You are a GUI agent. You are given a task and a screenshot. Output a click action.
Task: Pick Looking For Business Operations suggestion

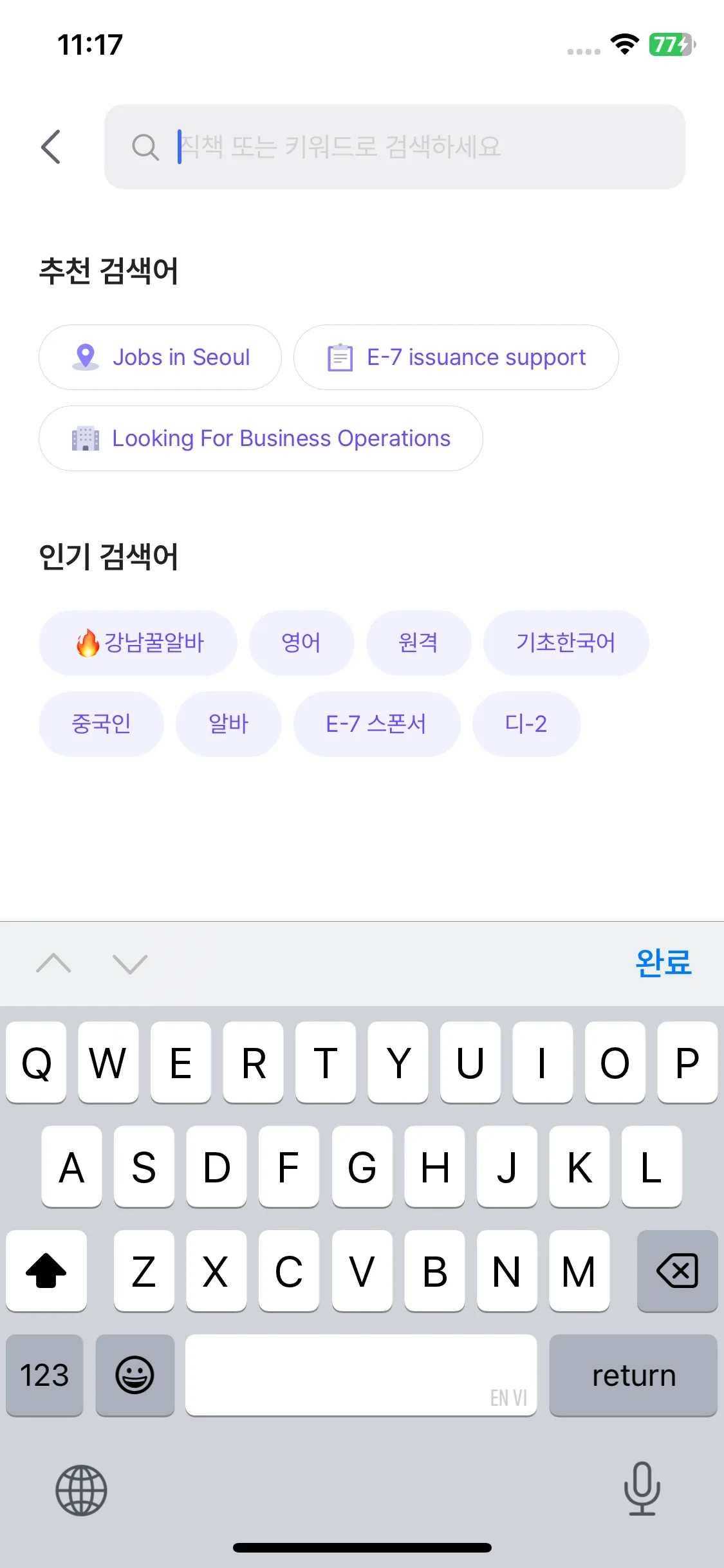coord(261,438)
